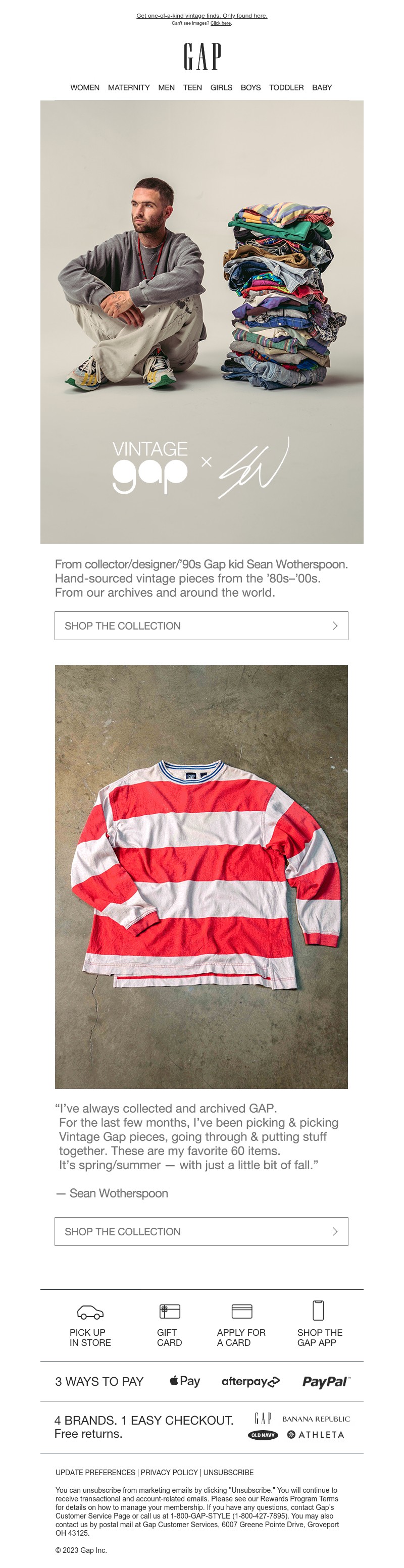Tap Shop the Collection below the intro text
This screenshot has height=1568, width=404.
(201, 625)
